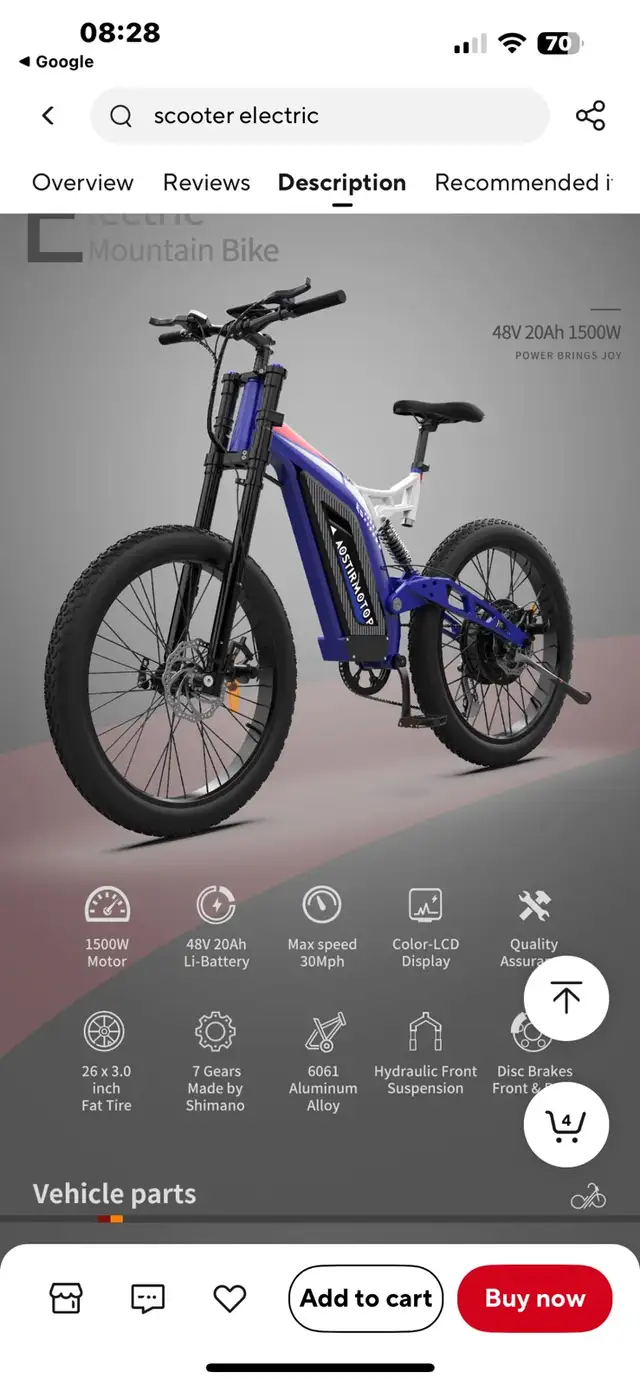The image size is (640, 1386).
Task: Buy now this electric bike
Action: click(x=534, y=1298)
